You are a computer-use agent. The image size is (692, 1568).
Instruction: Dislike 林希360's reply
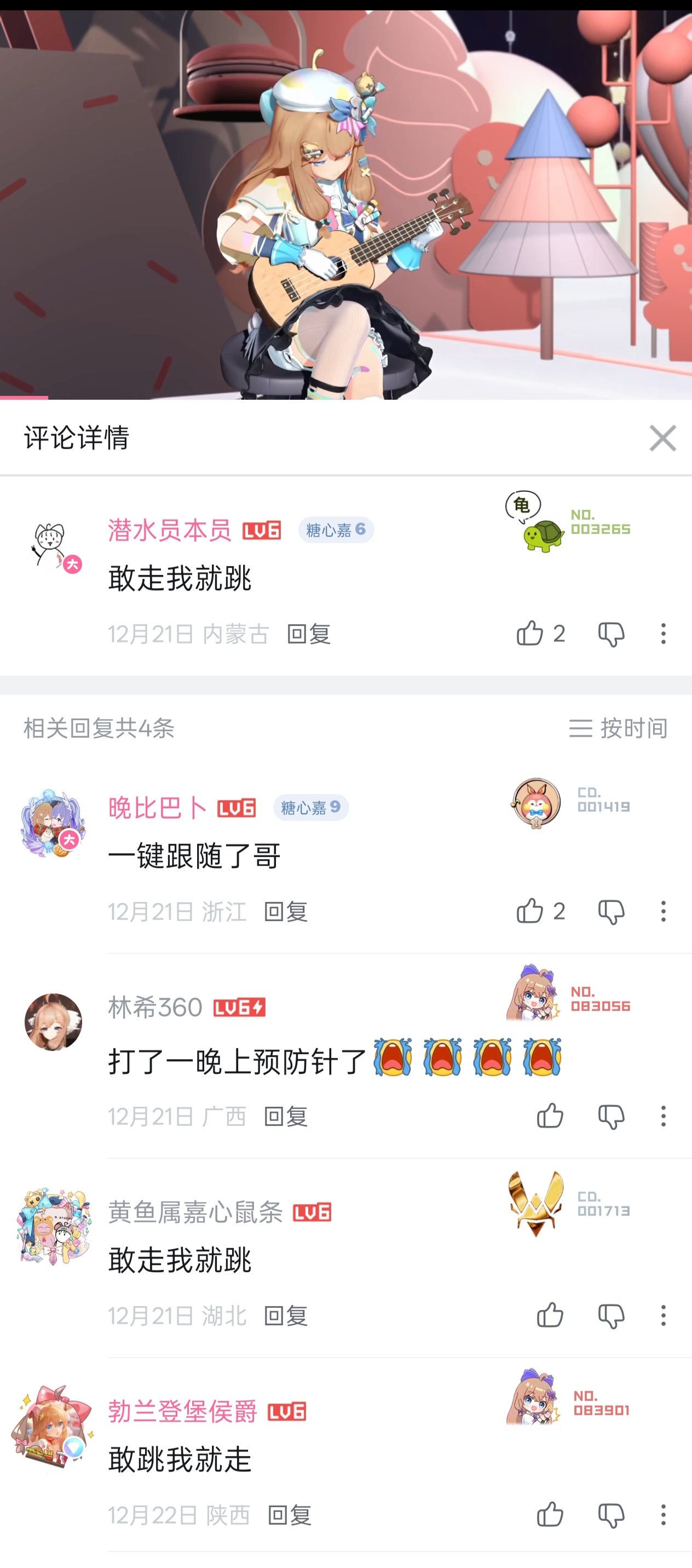(610, 1116)
